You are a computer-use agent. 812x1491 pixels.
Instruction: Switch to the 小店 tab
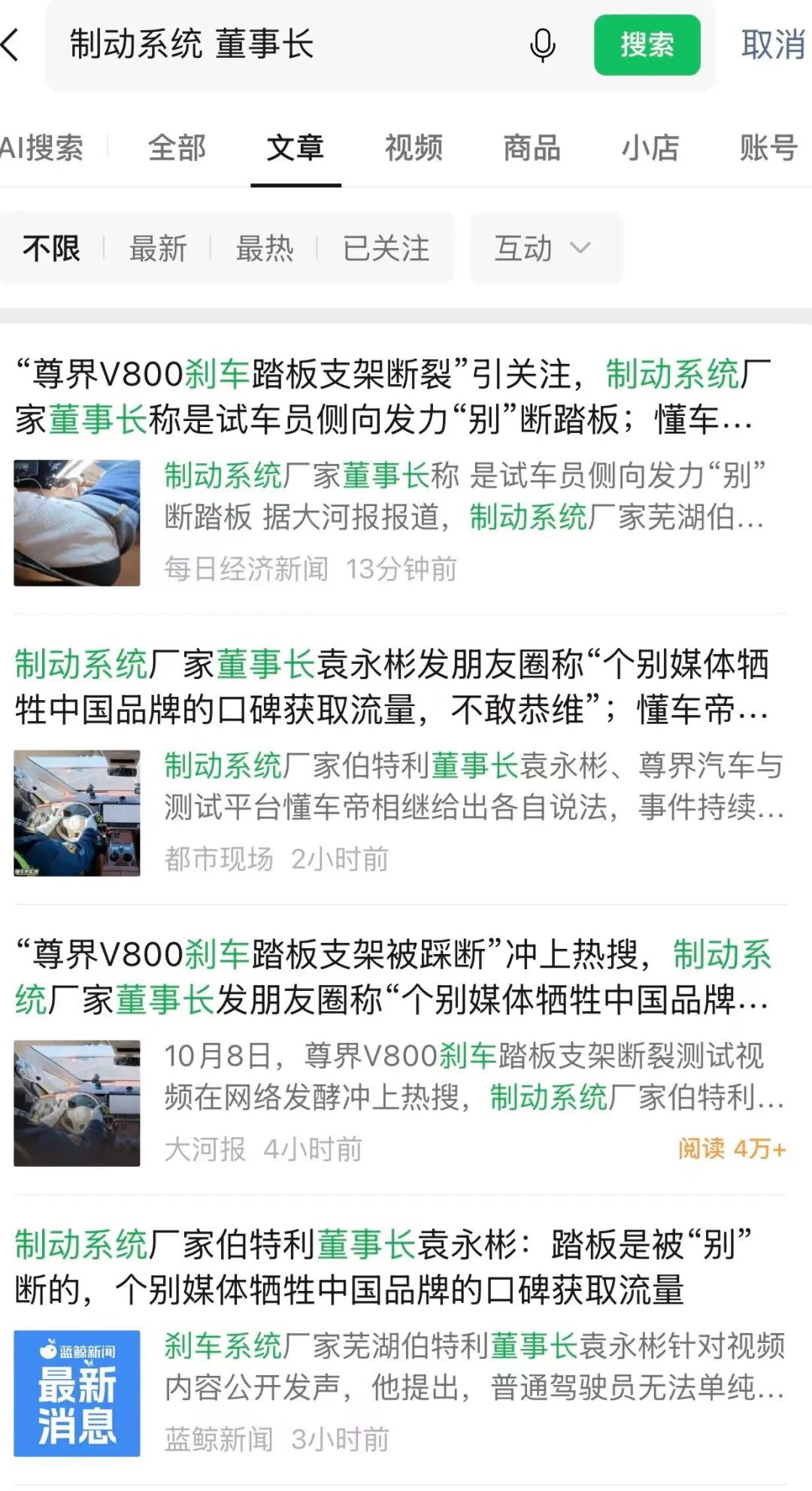click(650, 147)
